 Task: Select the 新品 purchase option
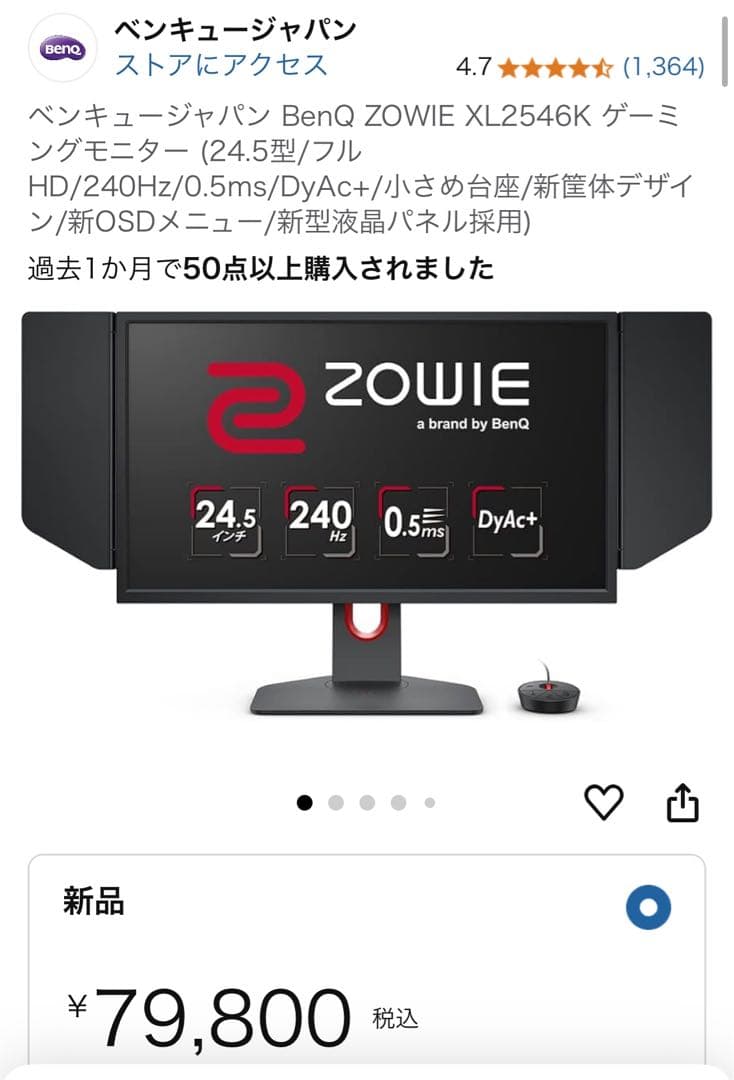(648, 908)
